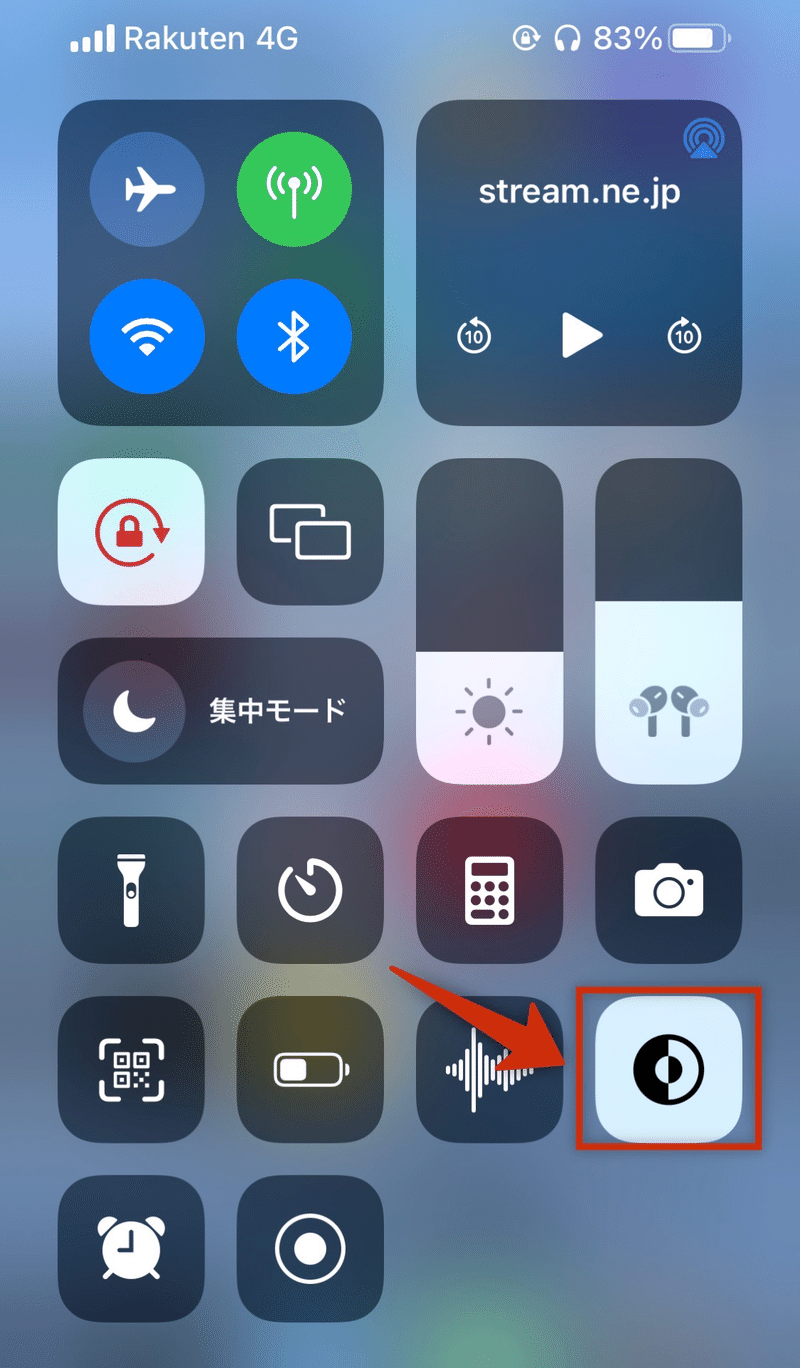Open the QR code scanner
Screen dimensions: 800x1368
tap(131, 1069)
